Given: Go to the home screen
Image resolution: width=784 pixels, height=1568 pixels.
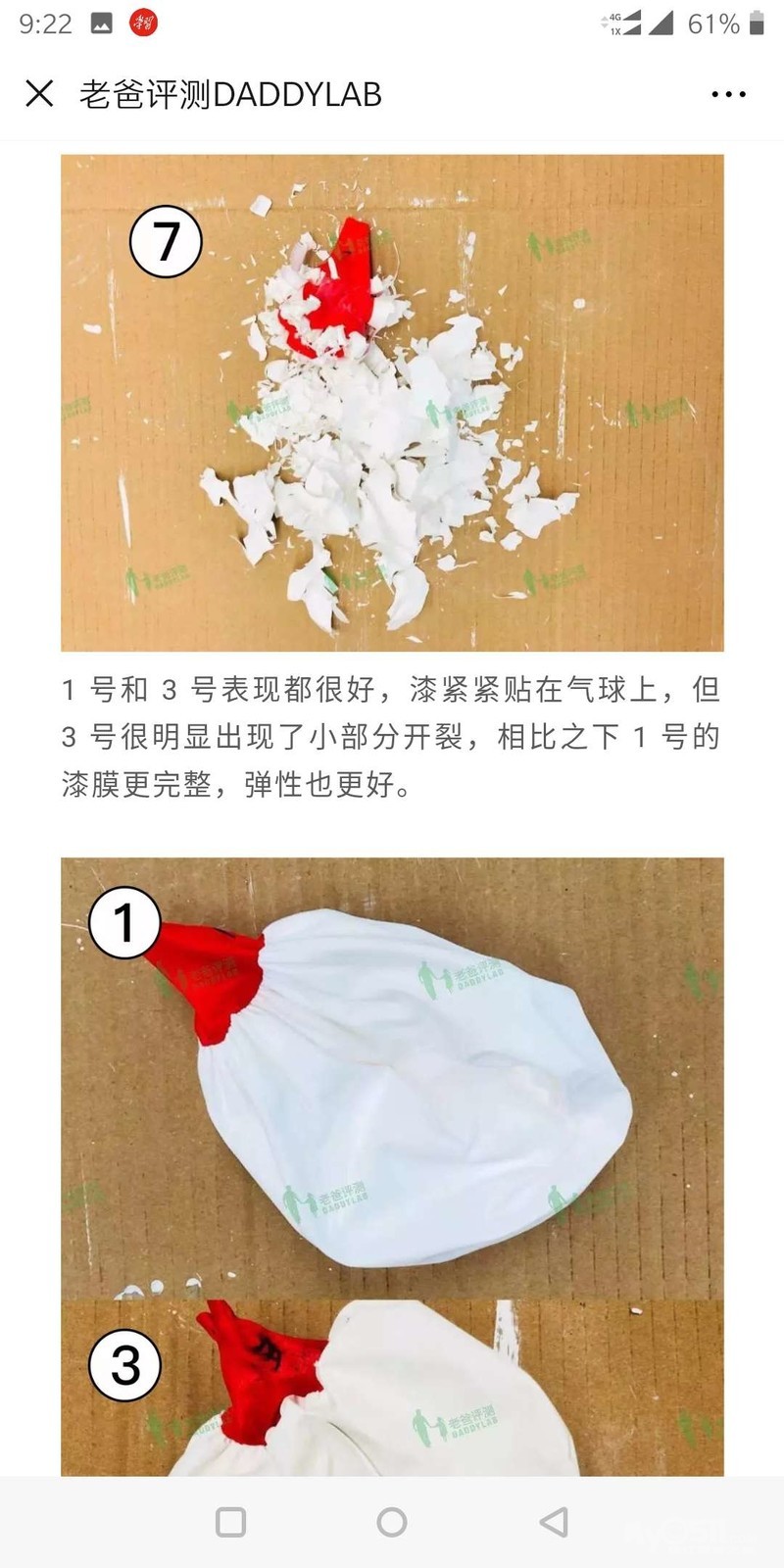Looking at the screenshot, I should [x=392, y=1522].
